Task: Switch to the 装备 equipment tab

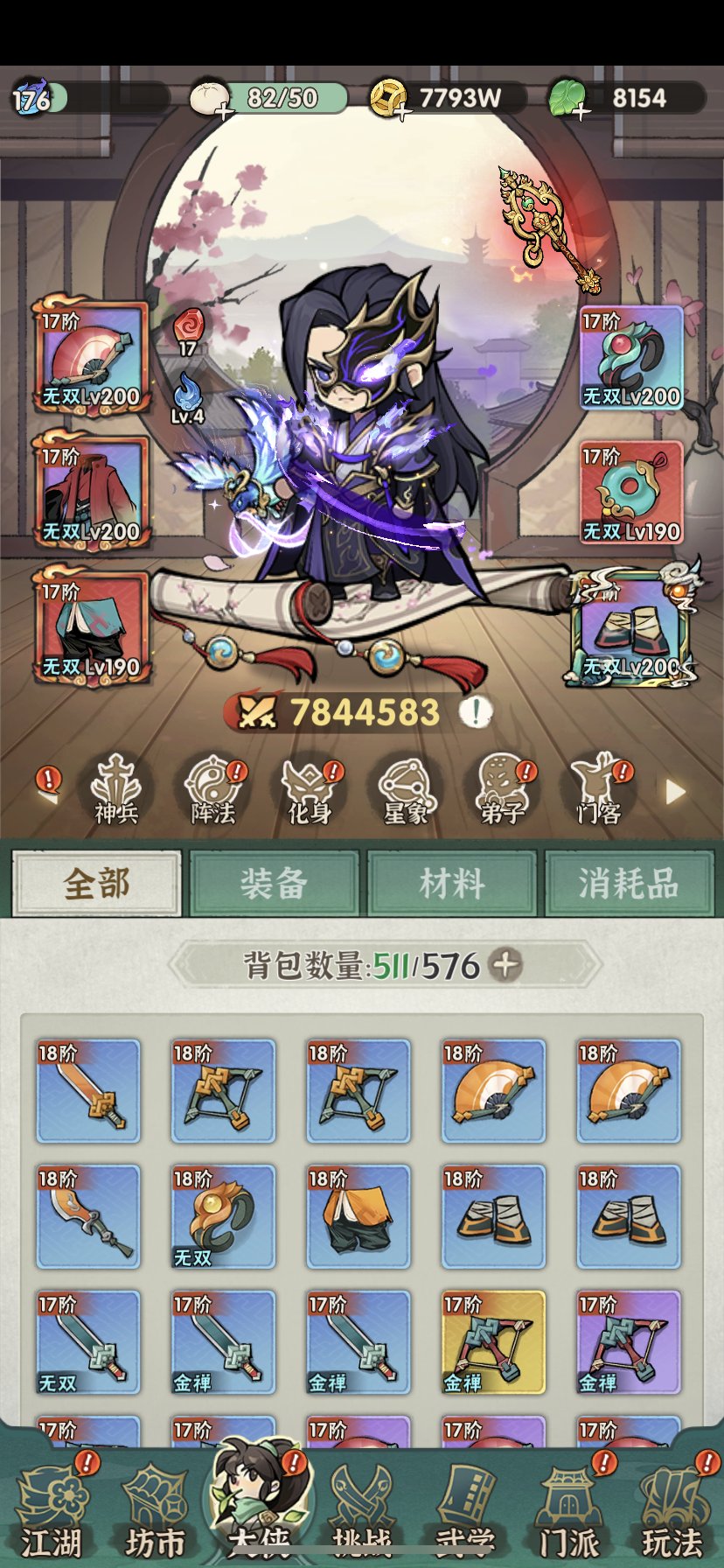Action: pos(274,884)
